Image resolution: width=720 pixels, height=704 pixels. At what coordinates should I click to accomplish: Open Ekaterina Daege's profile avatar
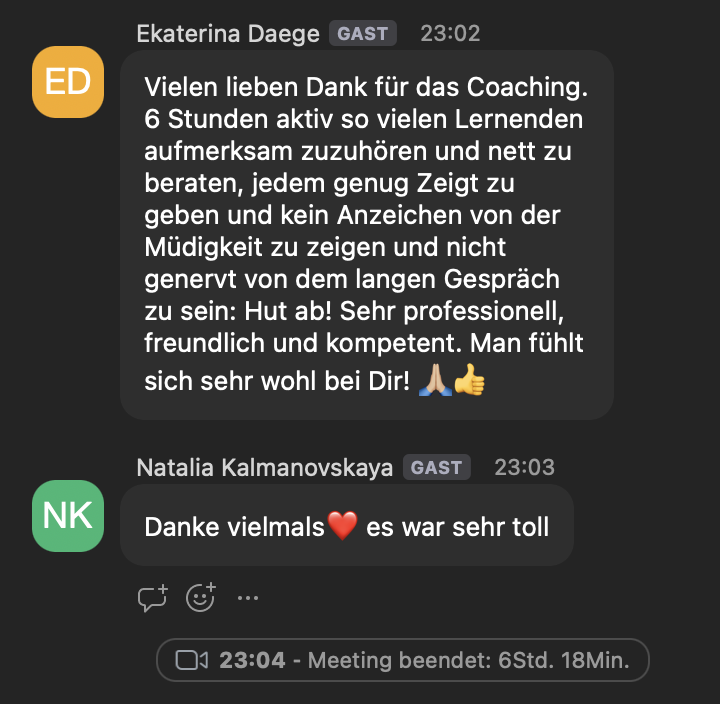tap(68, 82)
